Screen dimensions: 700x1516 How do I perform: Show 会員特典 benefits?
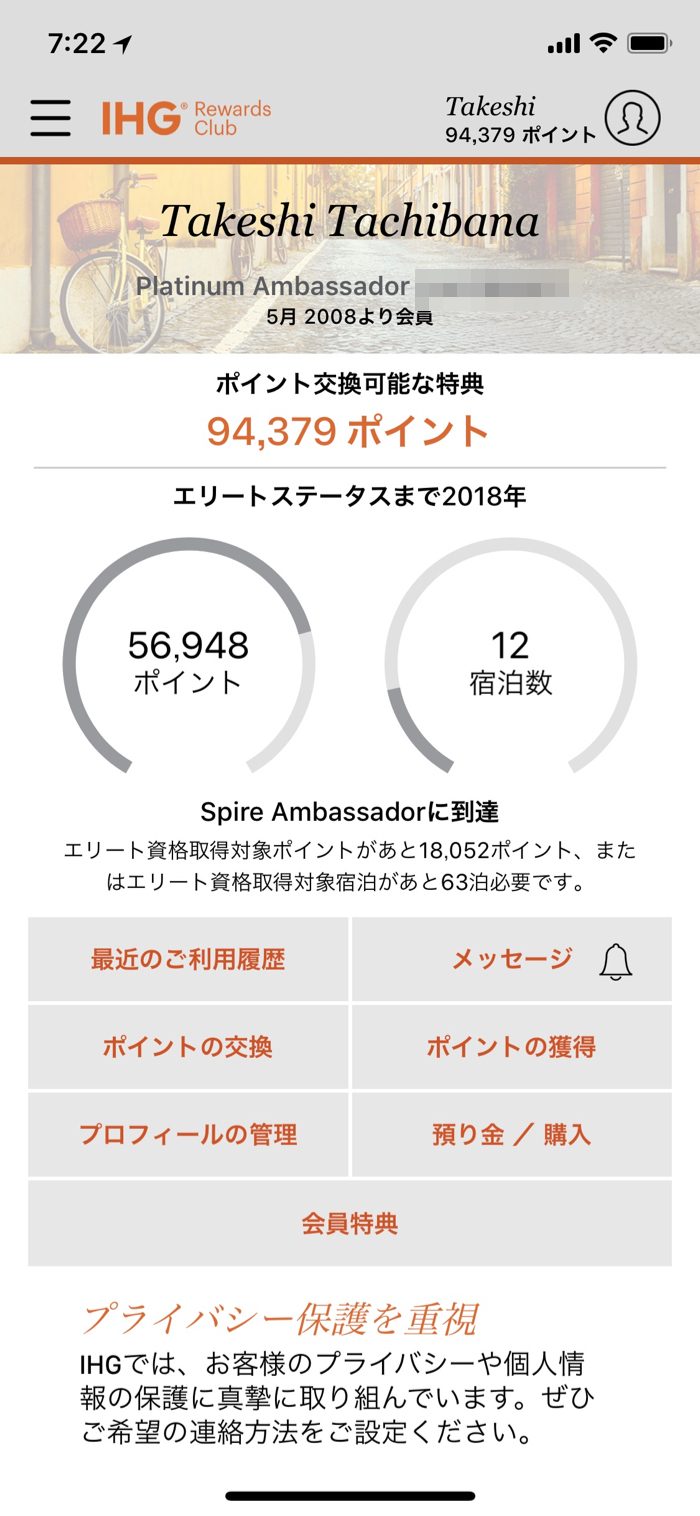coord(350,1223)
